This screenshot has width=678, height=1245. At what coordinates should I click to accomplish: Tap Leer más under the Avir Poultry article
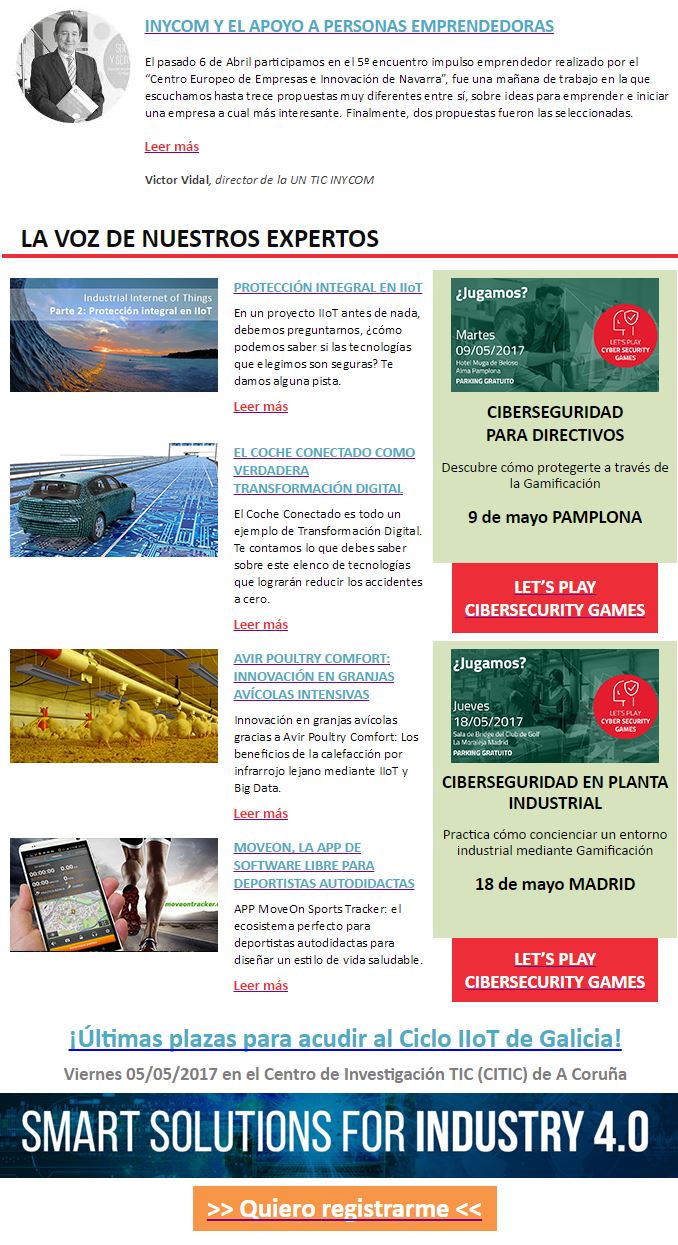[x=260, y=814]
